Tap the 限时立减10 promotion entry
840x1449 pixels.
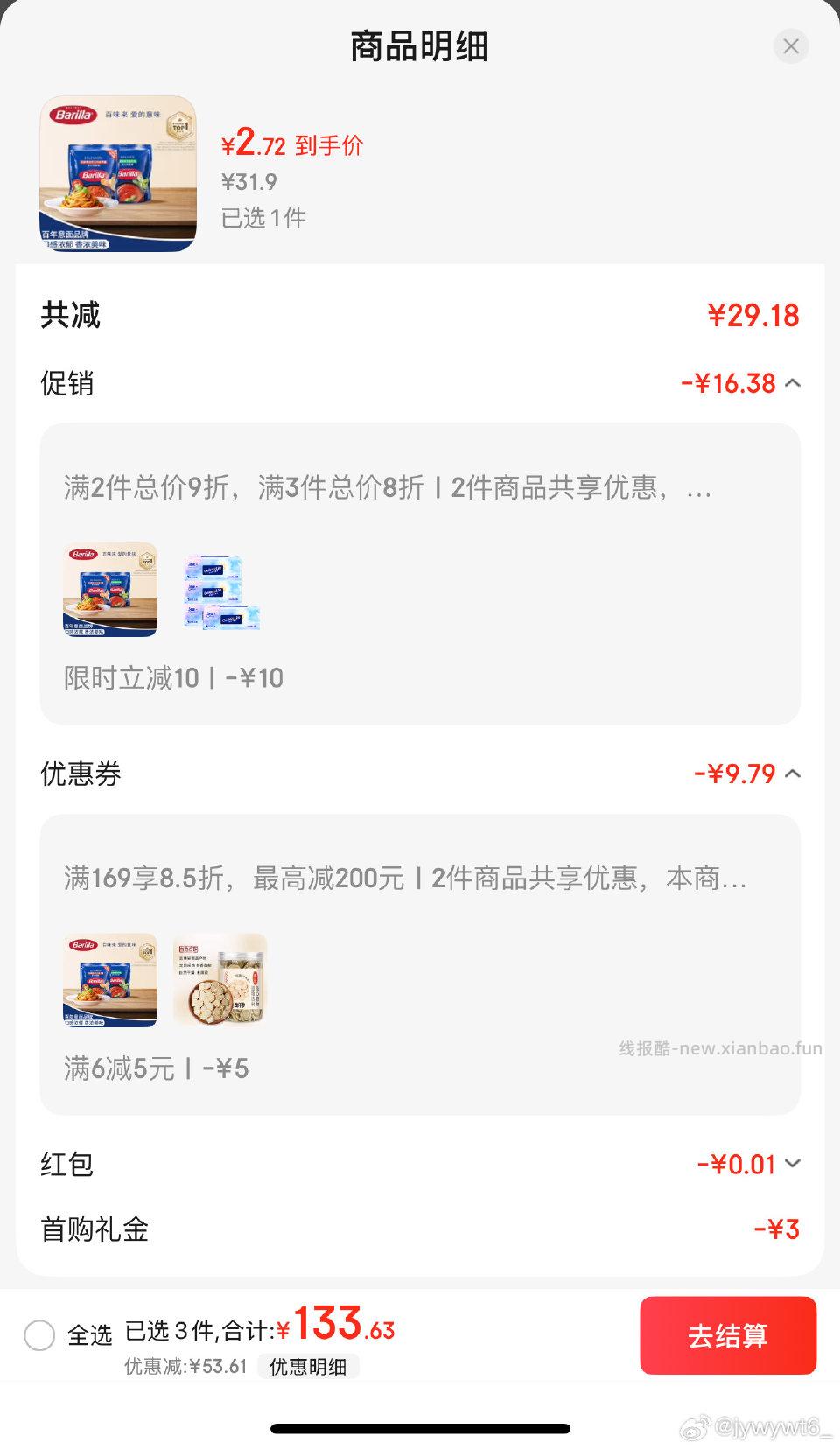pyautogui.click(x=173, y=677)
